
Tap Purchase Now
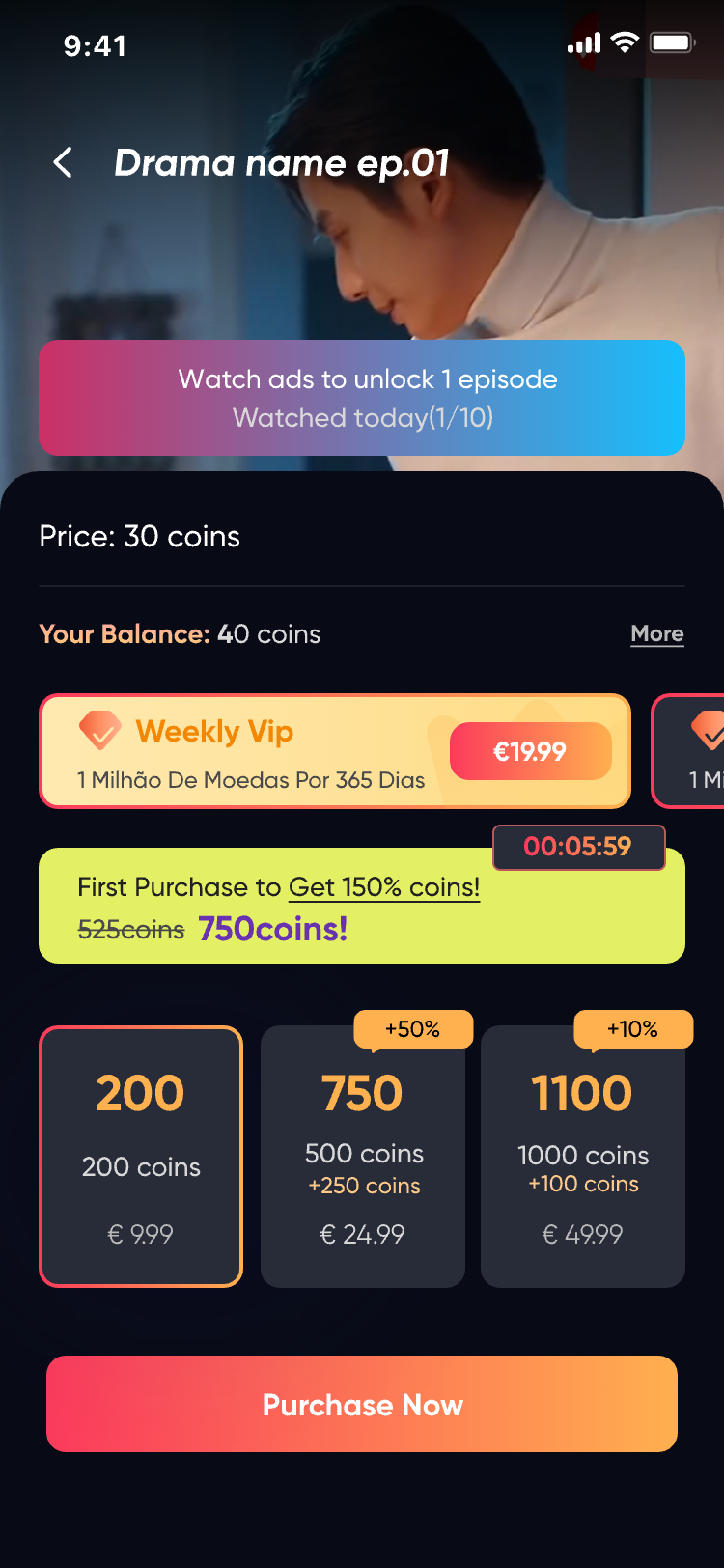pyautogui.click(x=362, y=1404)
